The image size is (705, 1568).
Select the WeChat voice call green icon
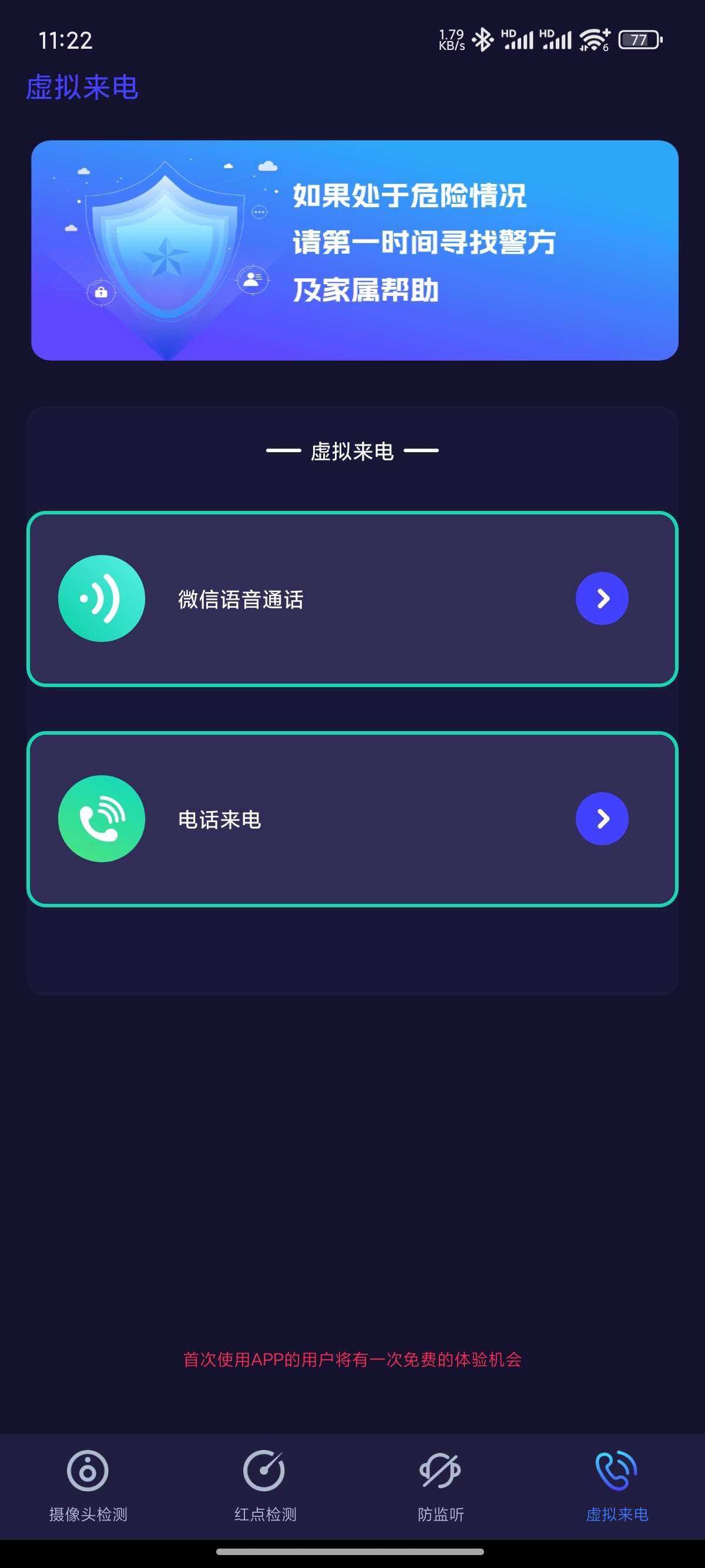click(x=101, y=598)
